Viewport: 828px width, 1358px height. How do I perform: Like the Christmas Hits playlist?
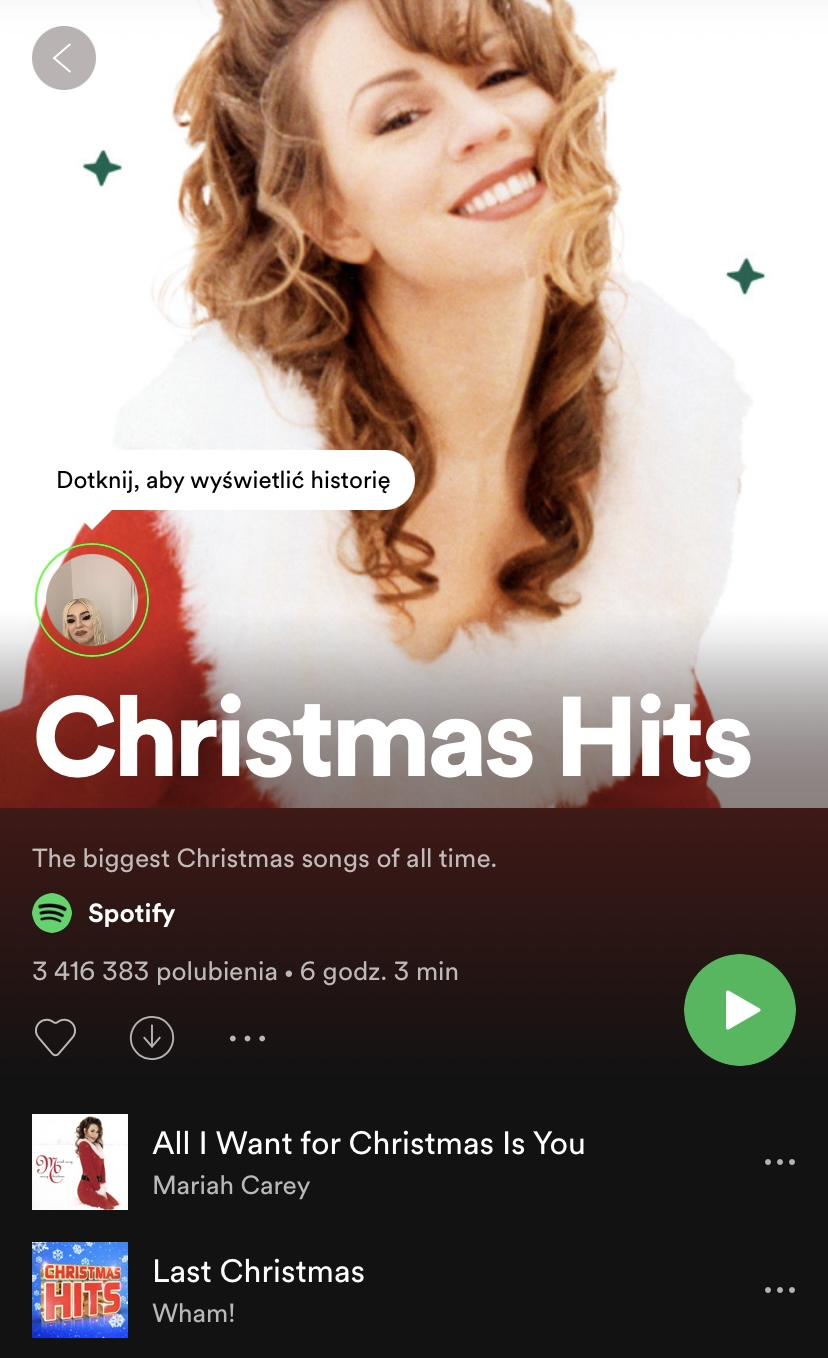[x=55, y=1038]
